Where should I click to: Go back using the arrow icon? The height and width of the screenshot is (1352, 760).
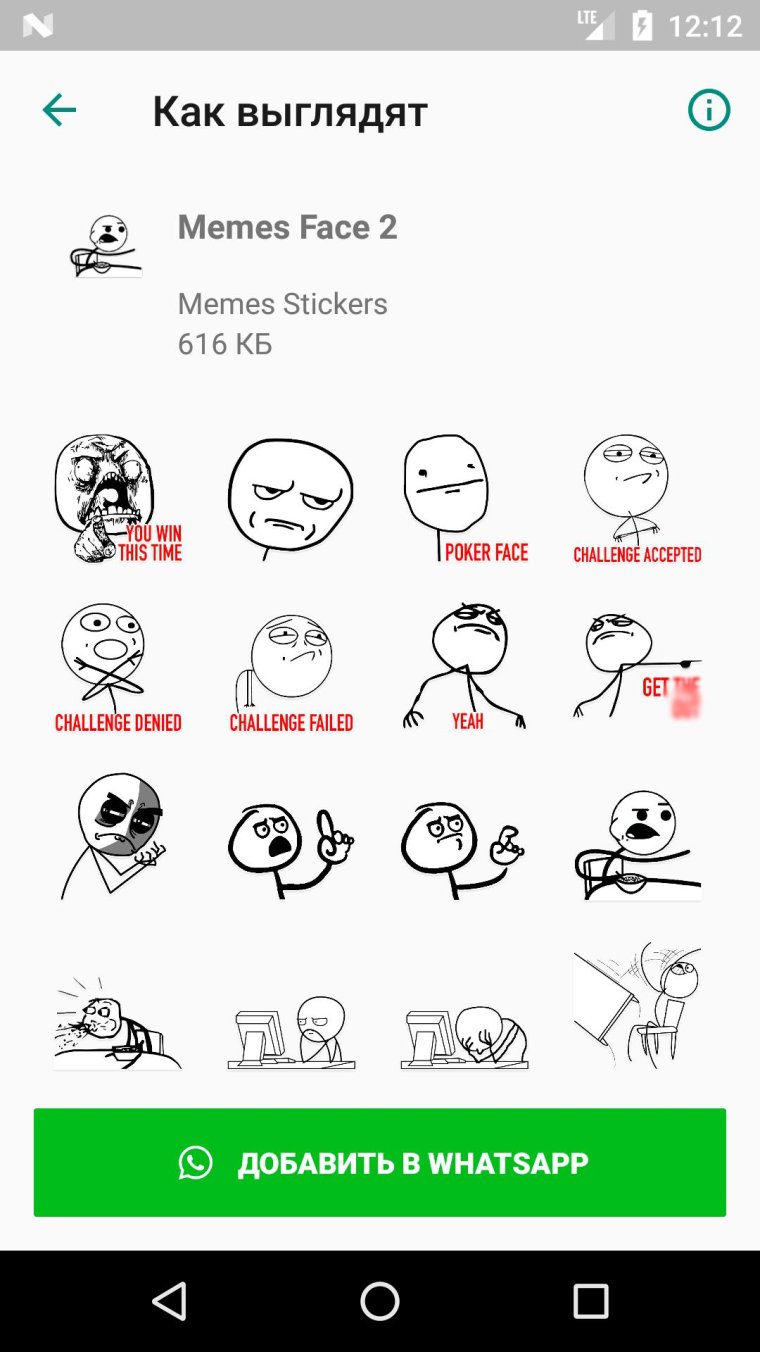pyautogui.click(x=59, y=110)
